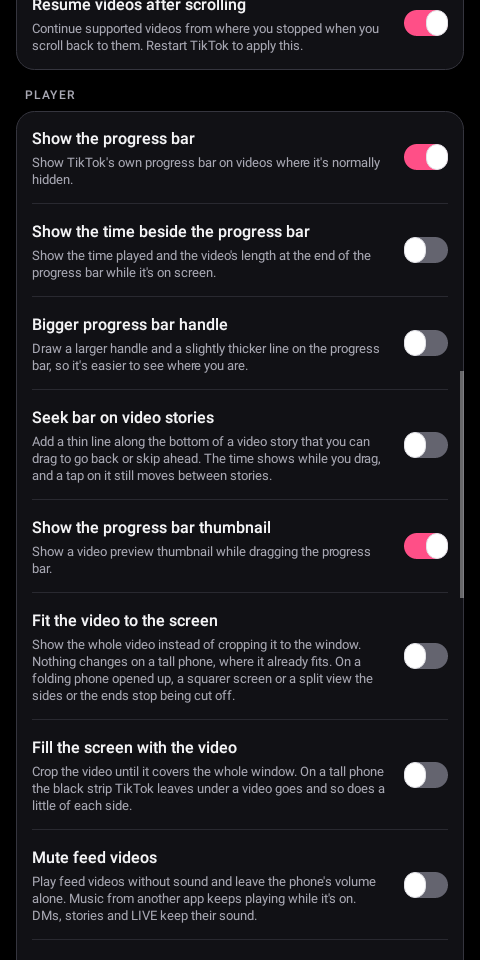The image size is (480, 960).
Task: Turn off Resume videos after scrolling
Action: [426, 23]
